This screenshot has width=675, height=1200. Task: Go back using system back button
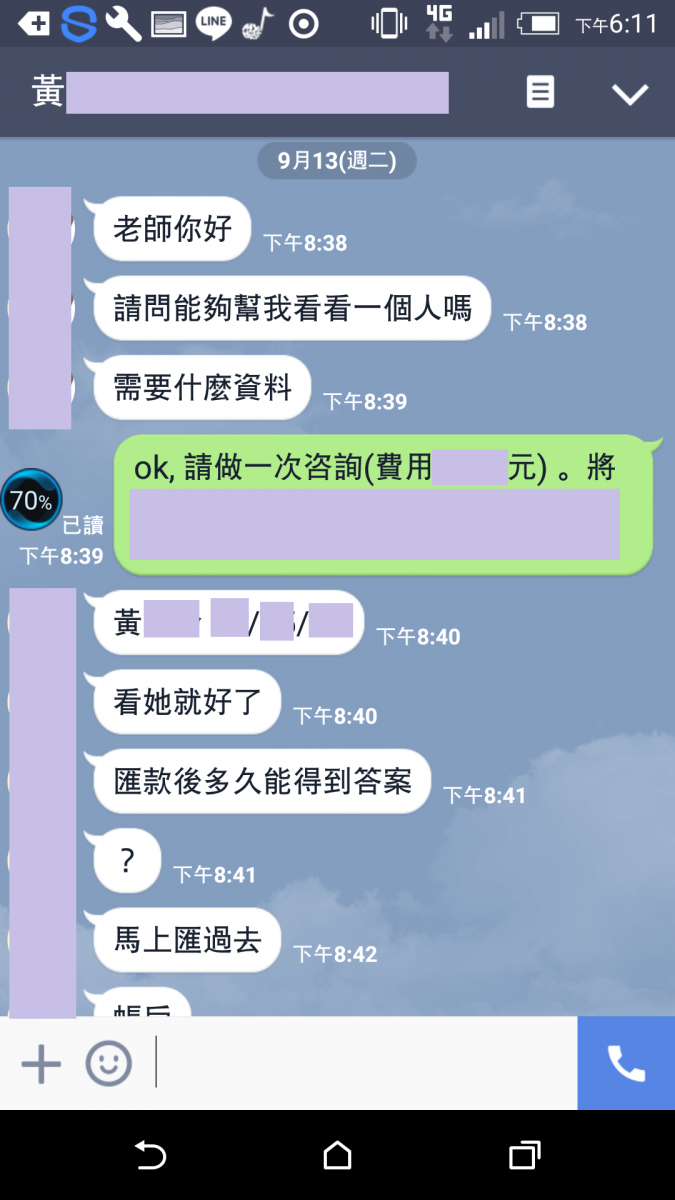point(150,1156)
